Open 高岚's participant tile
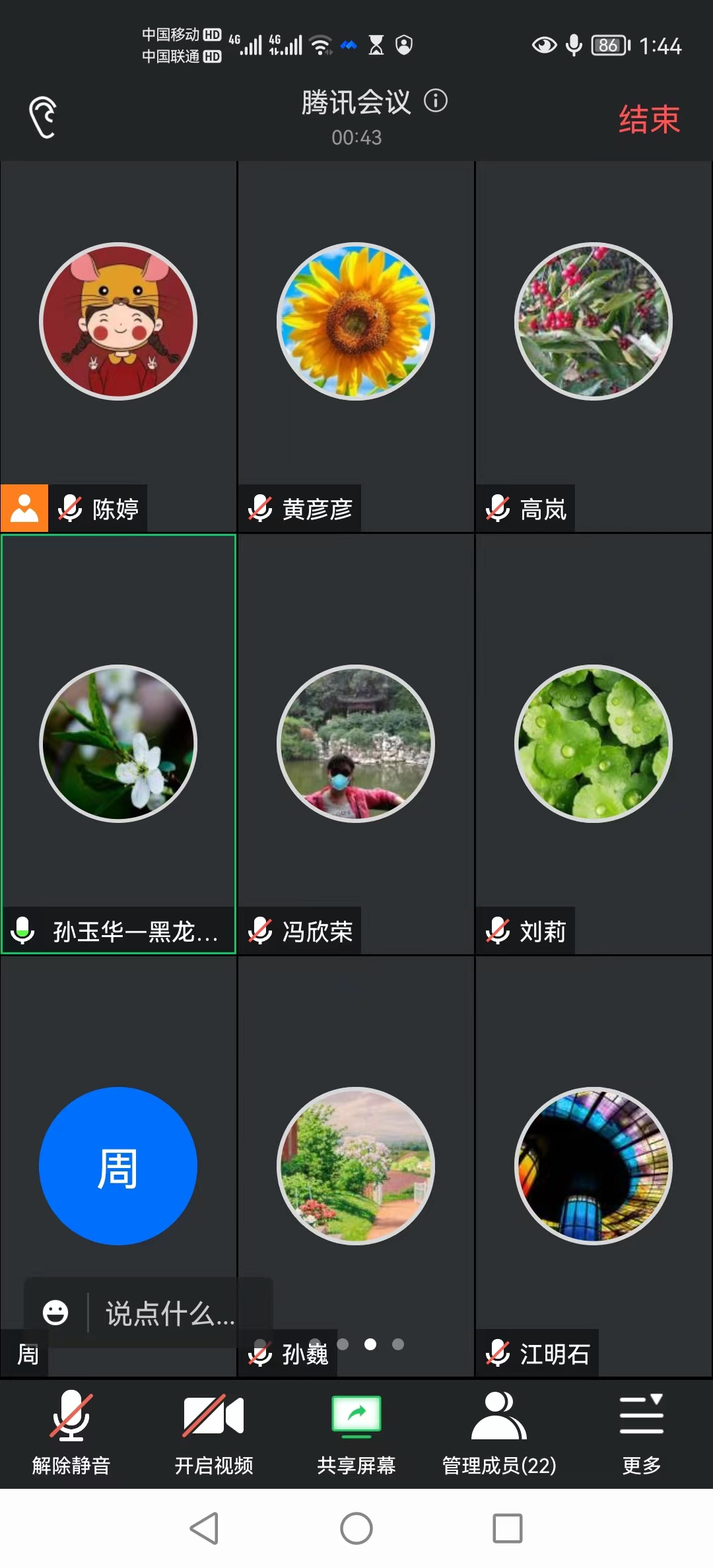This screenshot has width=713, height=1568. click(x=594, y=322)
